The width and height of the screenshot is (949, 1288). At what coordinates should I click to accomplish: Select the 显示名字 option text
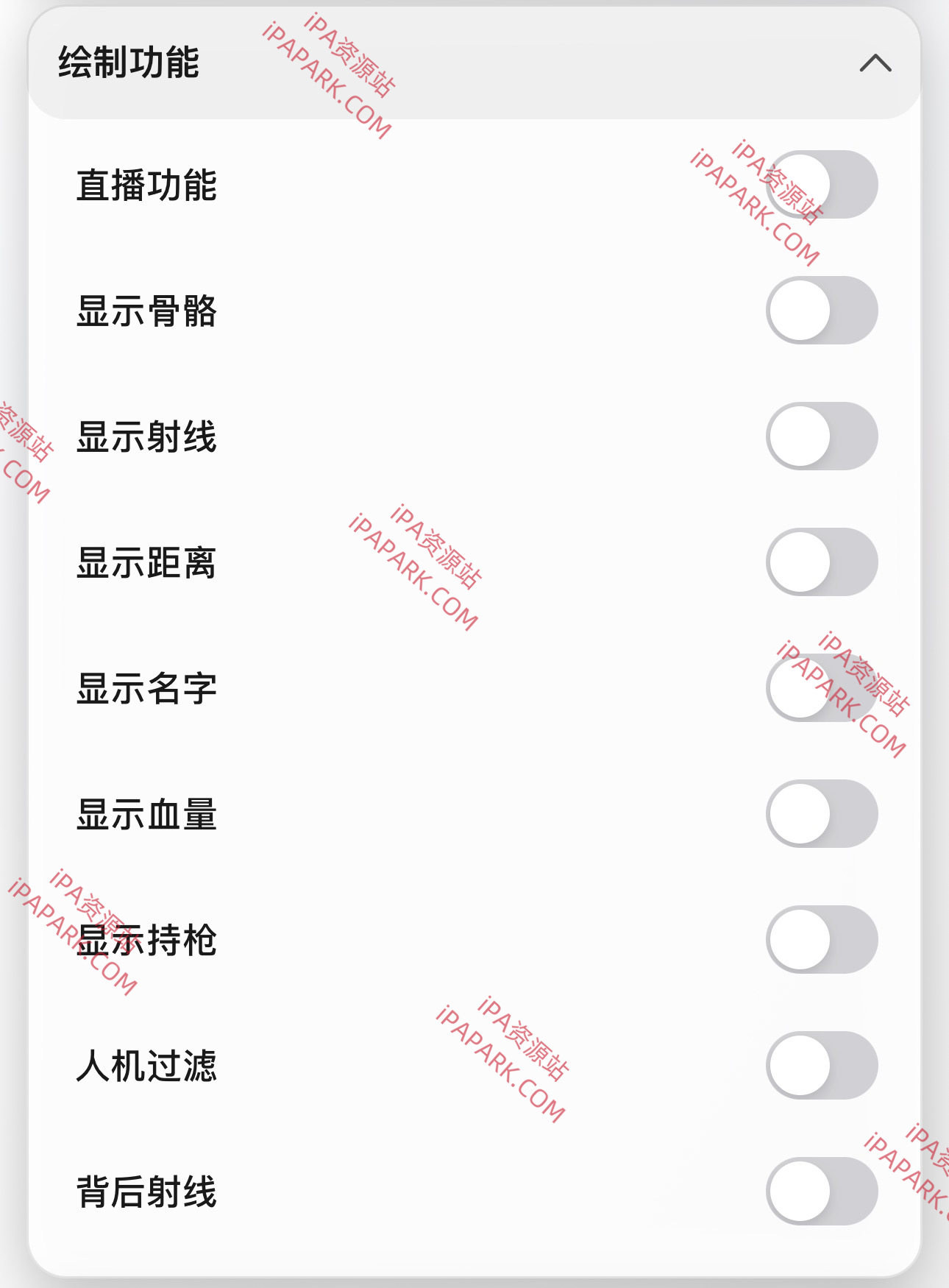pos(146,687)
